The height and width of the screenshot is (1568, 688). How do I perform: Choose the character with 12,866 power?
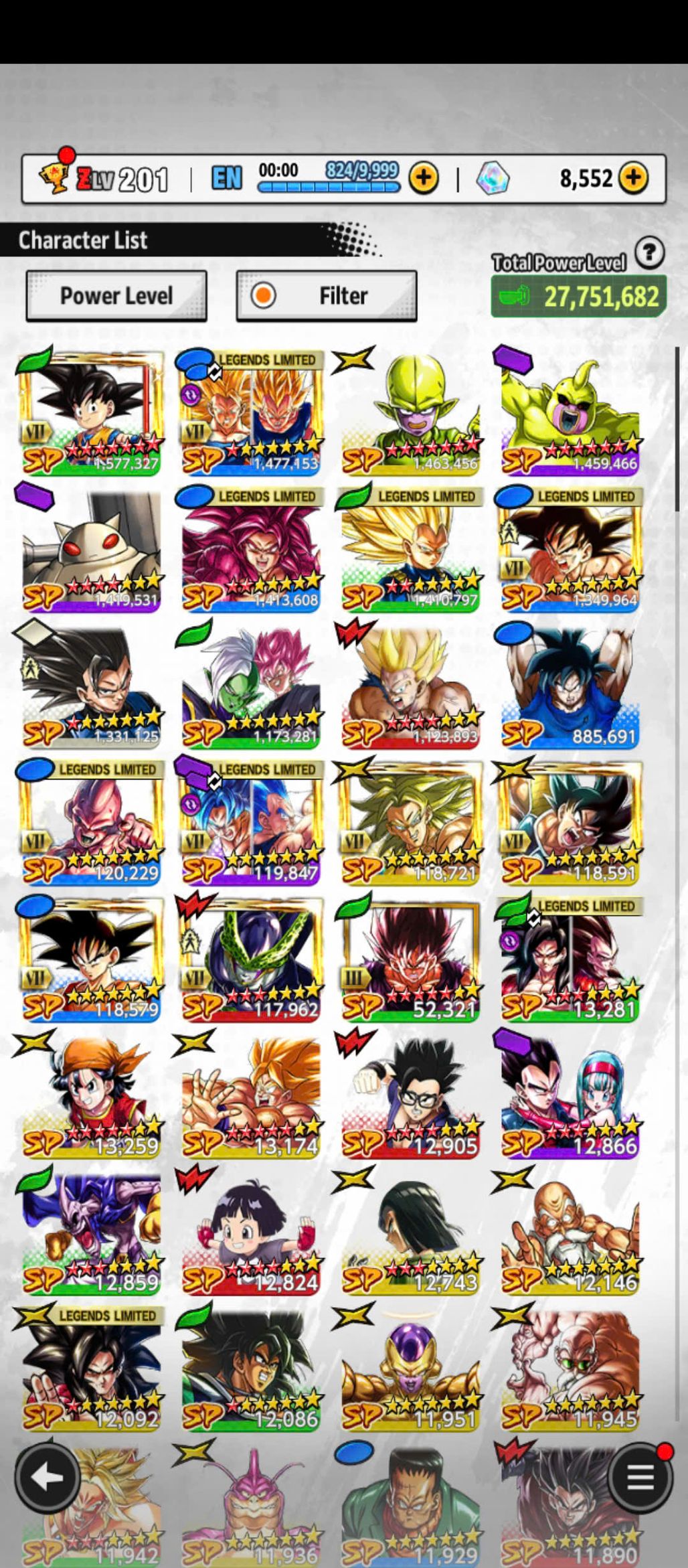(x=570, y=1097)
